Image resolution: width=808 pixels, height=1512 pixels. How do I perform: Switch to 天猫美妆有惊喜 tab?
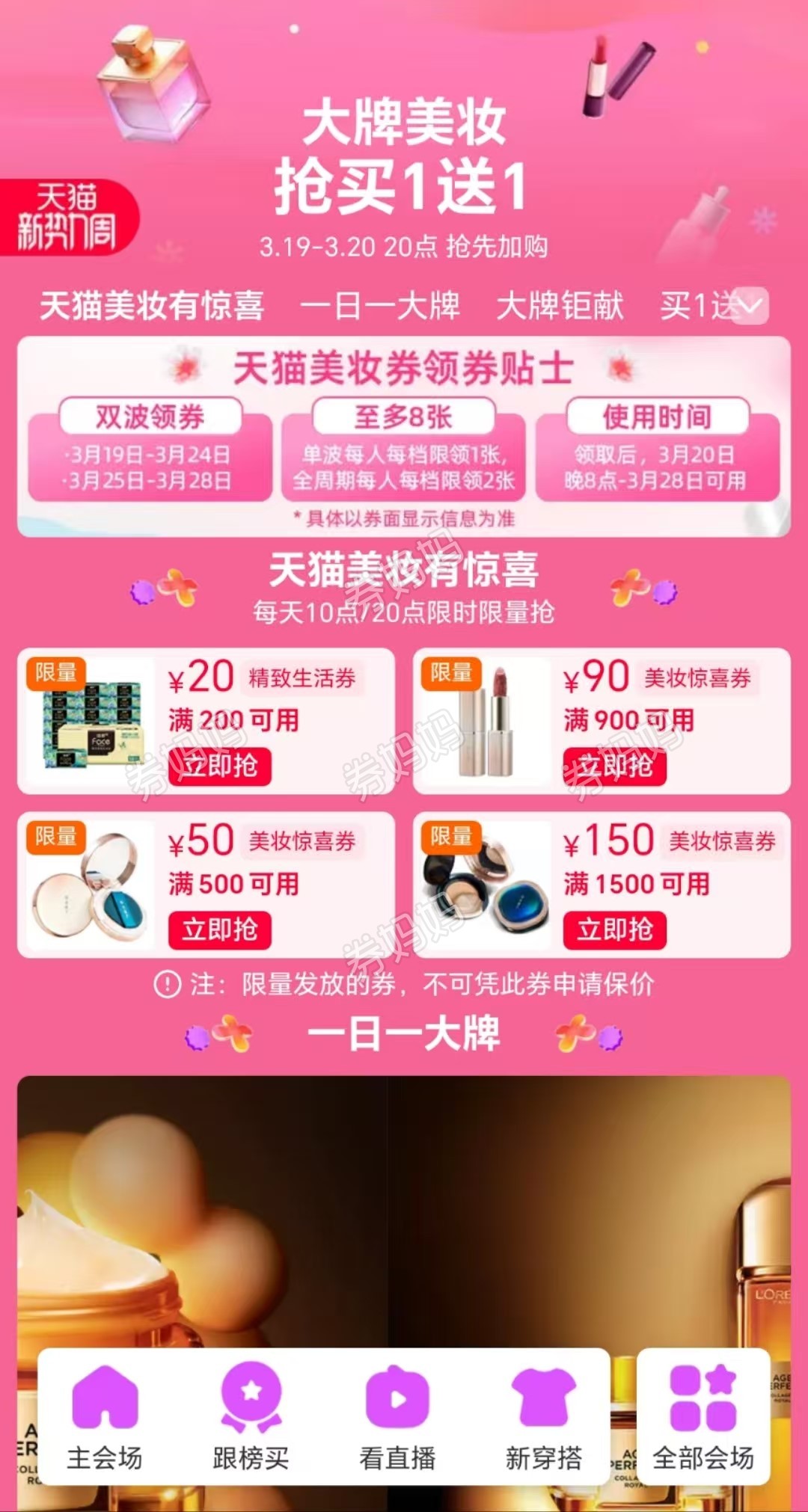152,306
